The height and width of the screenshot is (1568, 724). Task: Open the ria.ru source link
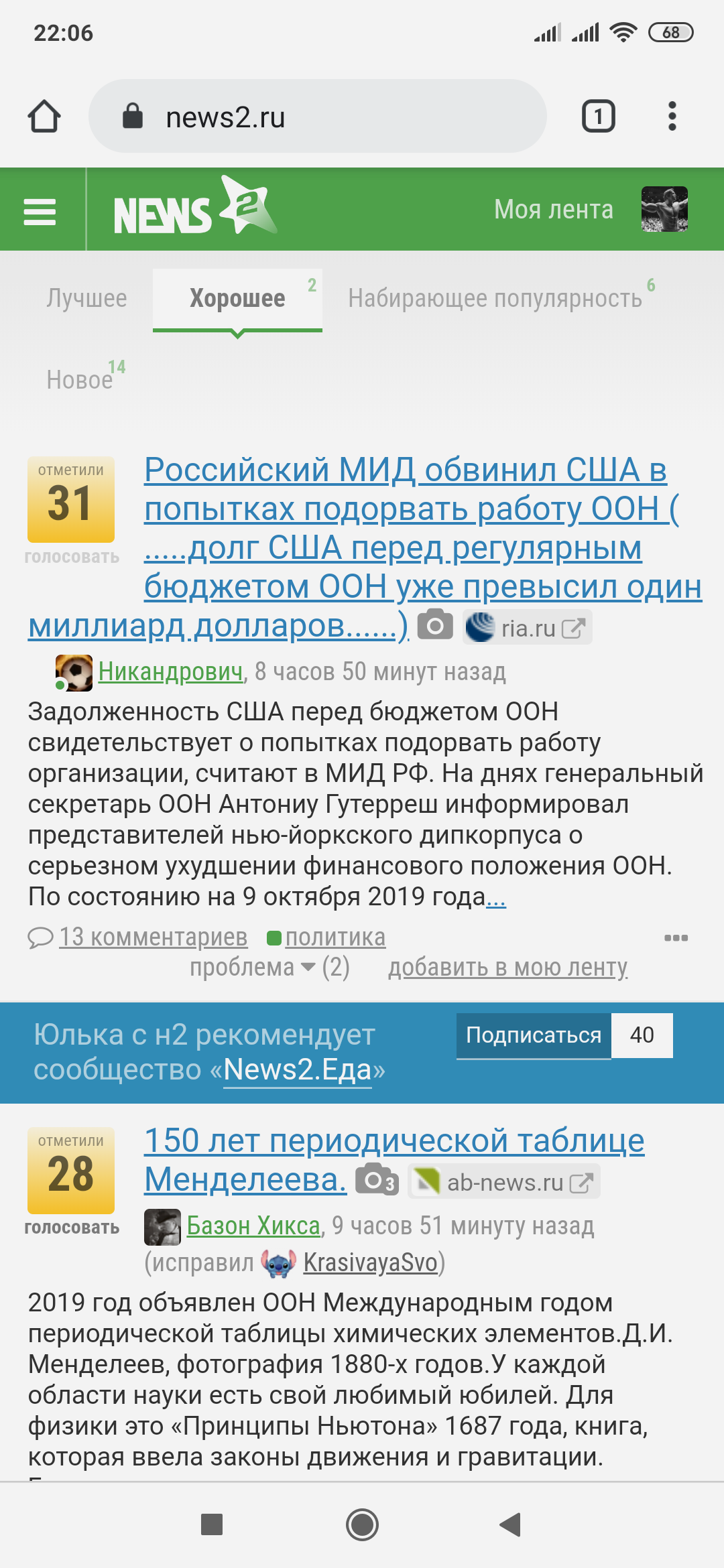pyautogui.click(x=528, y=629)
